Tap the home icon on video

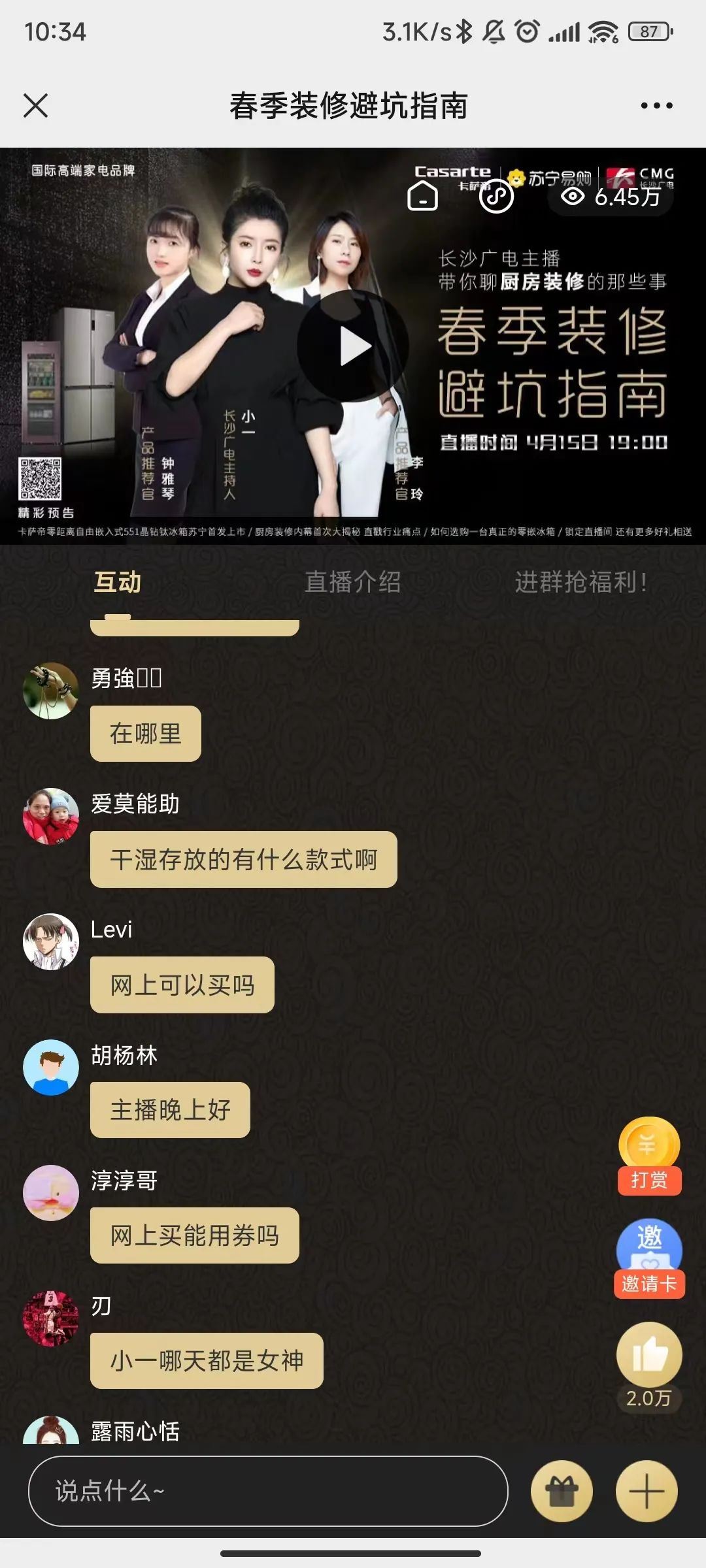click(x=422, y=195)
